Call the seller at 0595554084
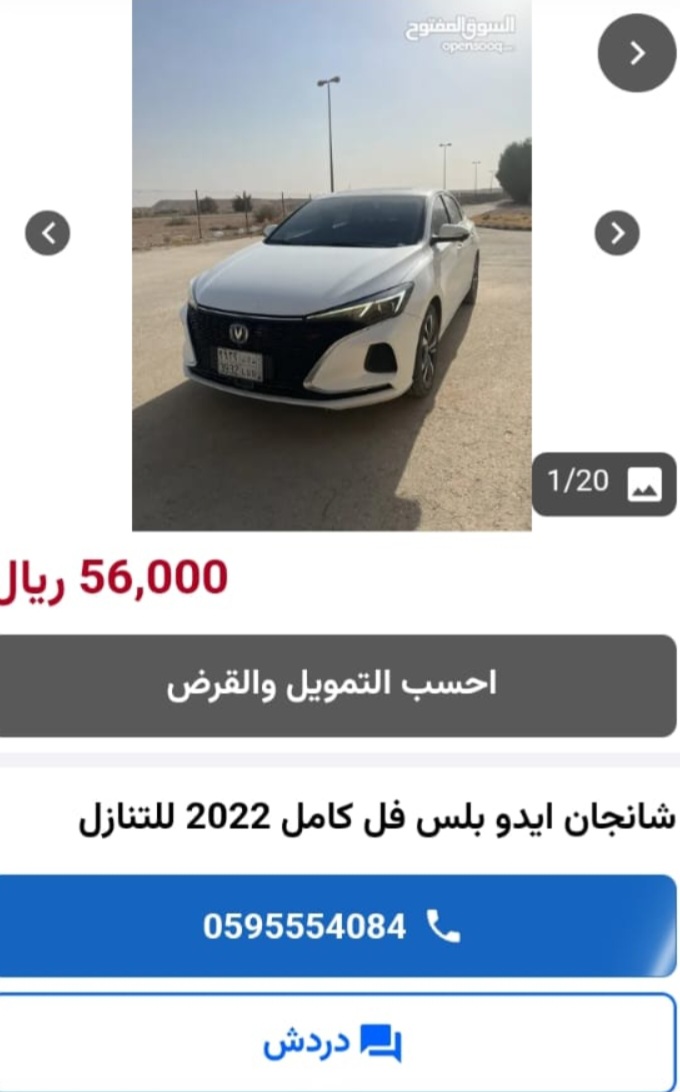Screen dimensions: 680x1092 [x=338, y=926]
